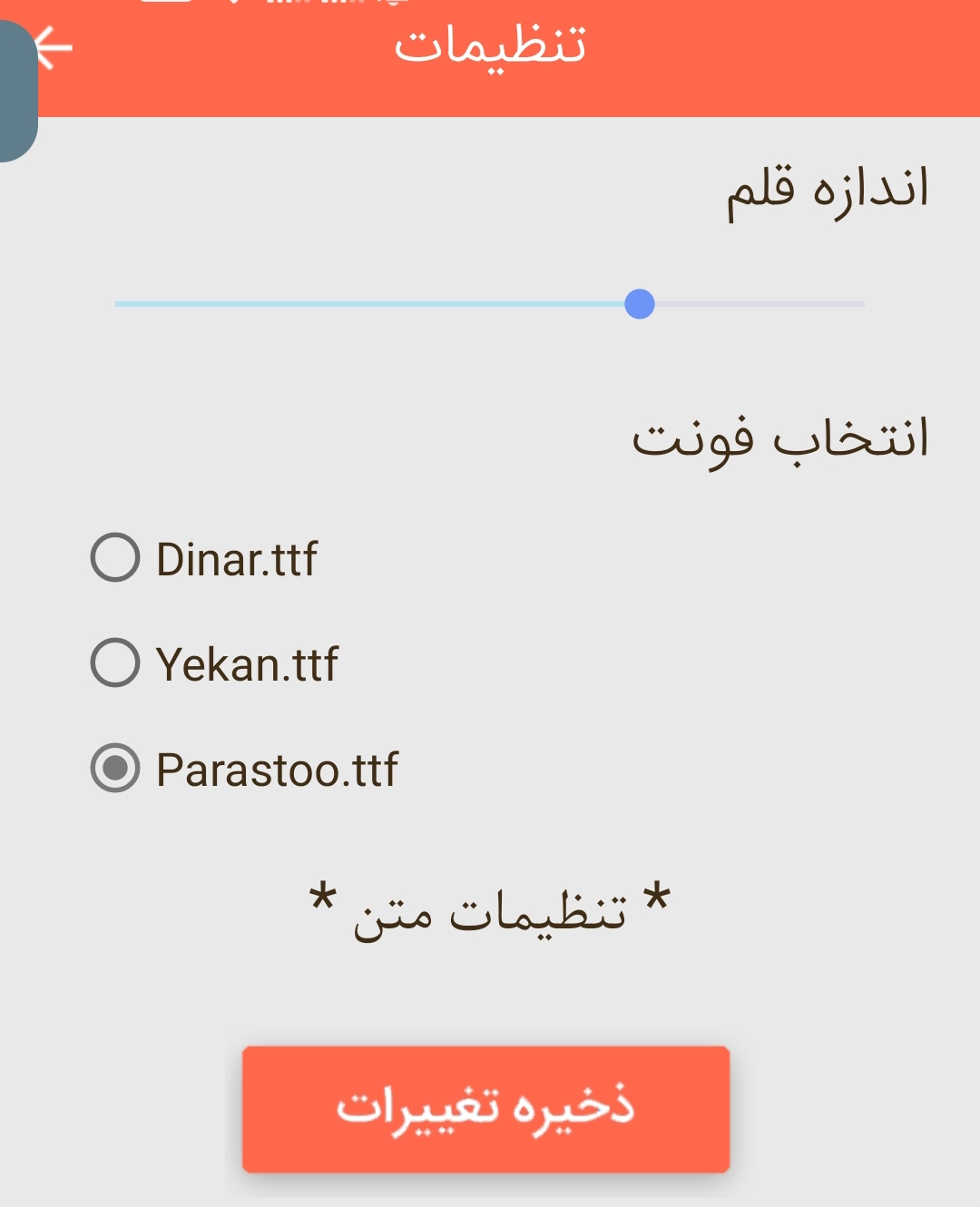Go back using the top arrow
Viewport: 980px width, 1207px height.
(54, 45)
